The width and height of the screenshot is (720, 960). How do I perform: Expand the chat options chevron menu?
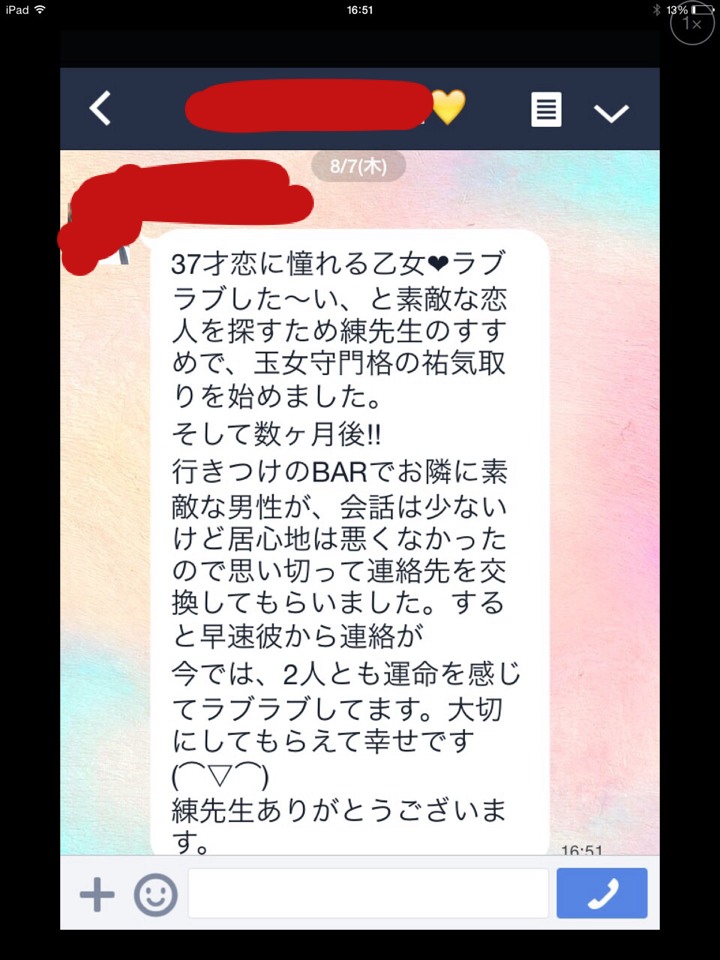pyautogui.click(x=610, y=112)
